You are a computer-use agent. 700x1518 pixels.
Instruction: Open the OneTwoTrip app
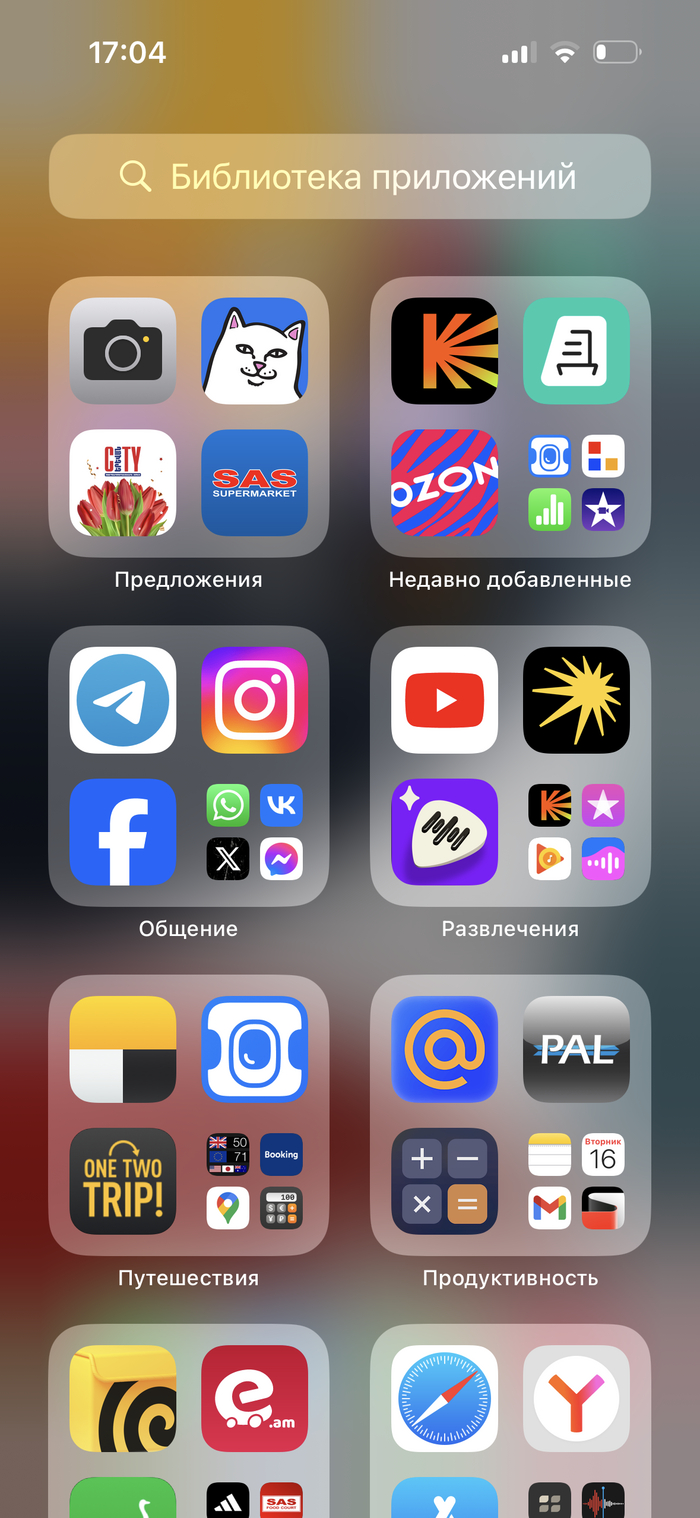pos(123,1181)
